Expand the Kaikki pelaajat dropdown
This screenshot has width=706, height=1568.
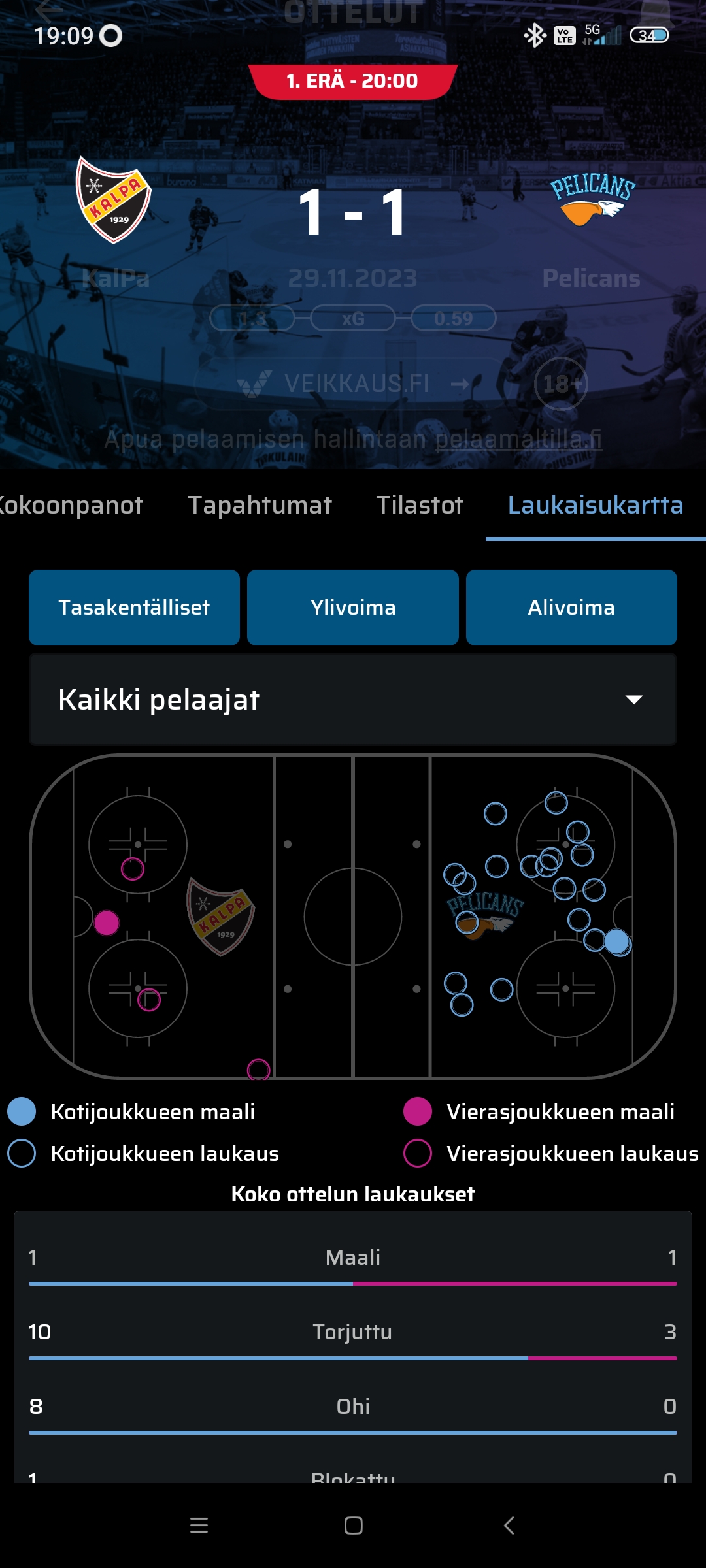tap(353, 700)
